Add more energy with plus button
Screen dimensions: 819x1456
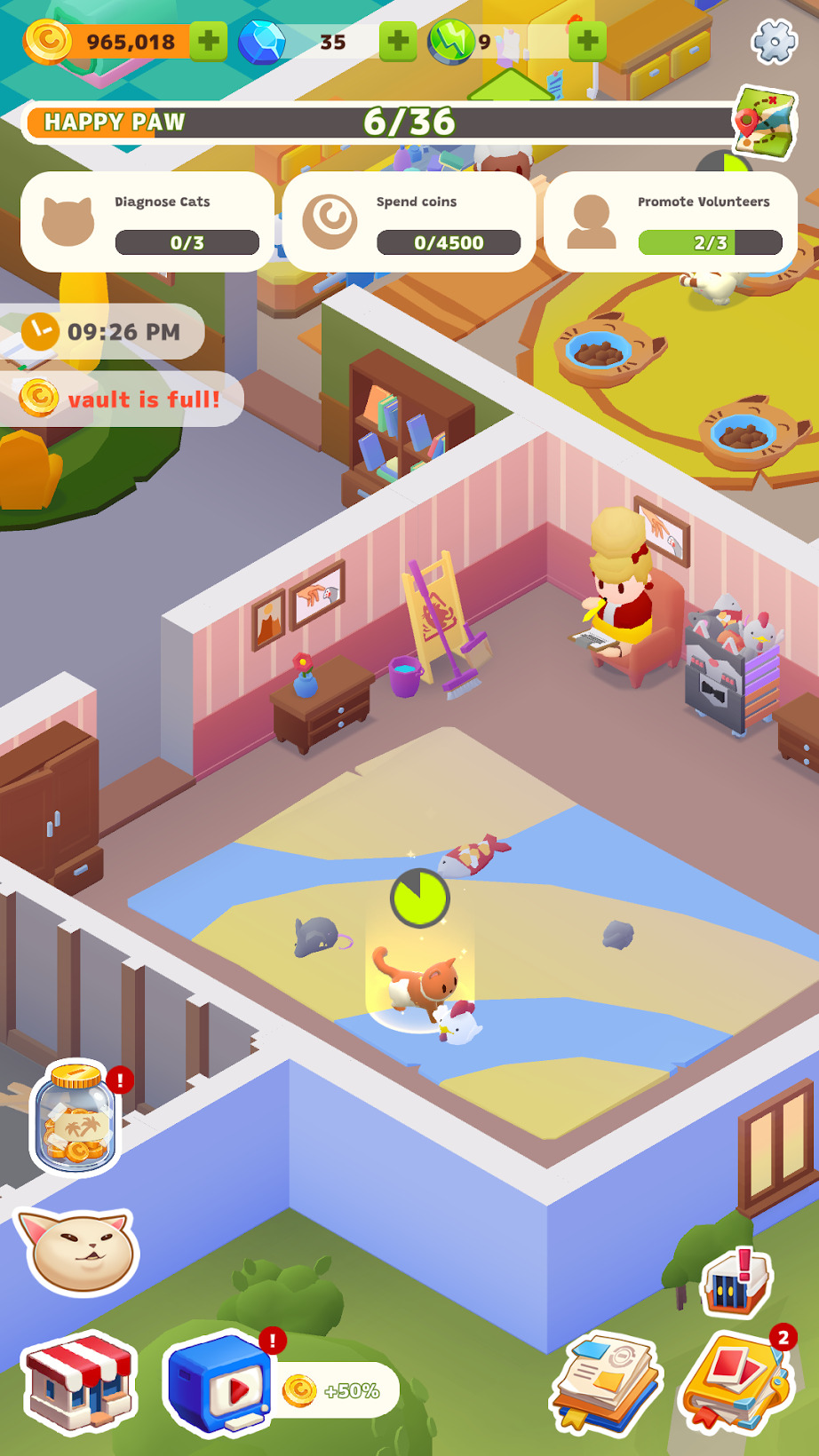587,41
